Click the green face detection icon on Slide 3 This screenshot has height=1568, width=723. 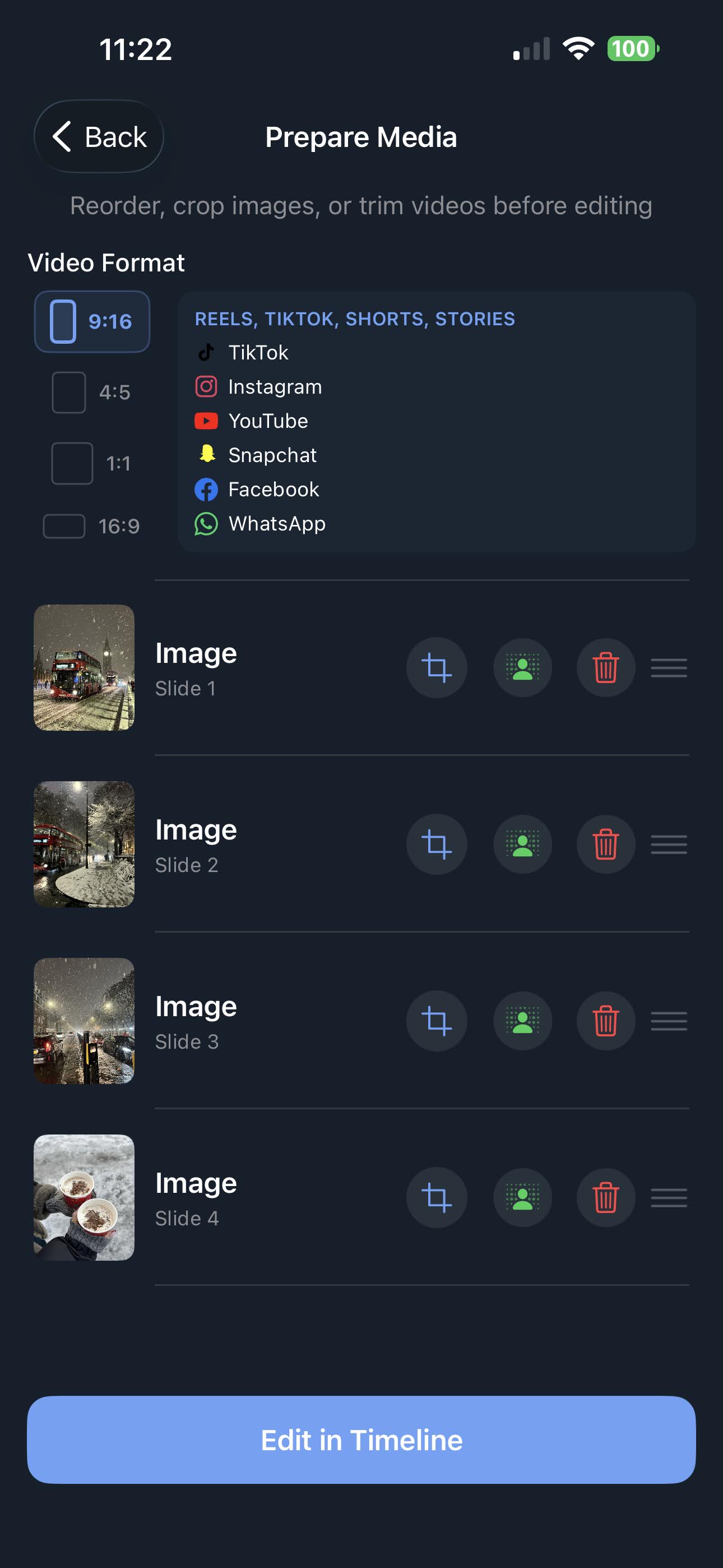pyautogui.click(x=523, y=1021)
